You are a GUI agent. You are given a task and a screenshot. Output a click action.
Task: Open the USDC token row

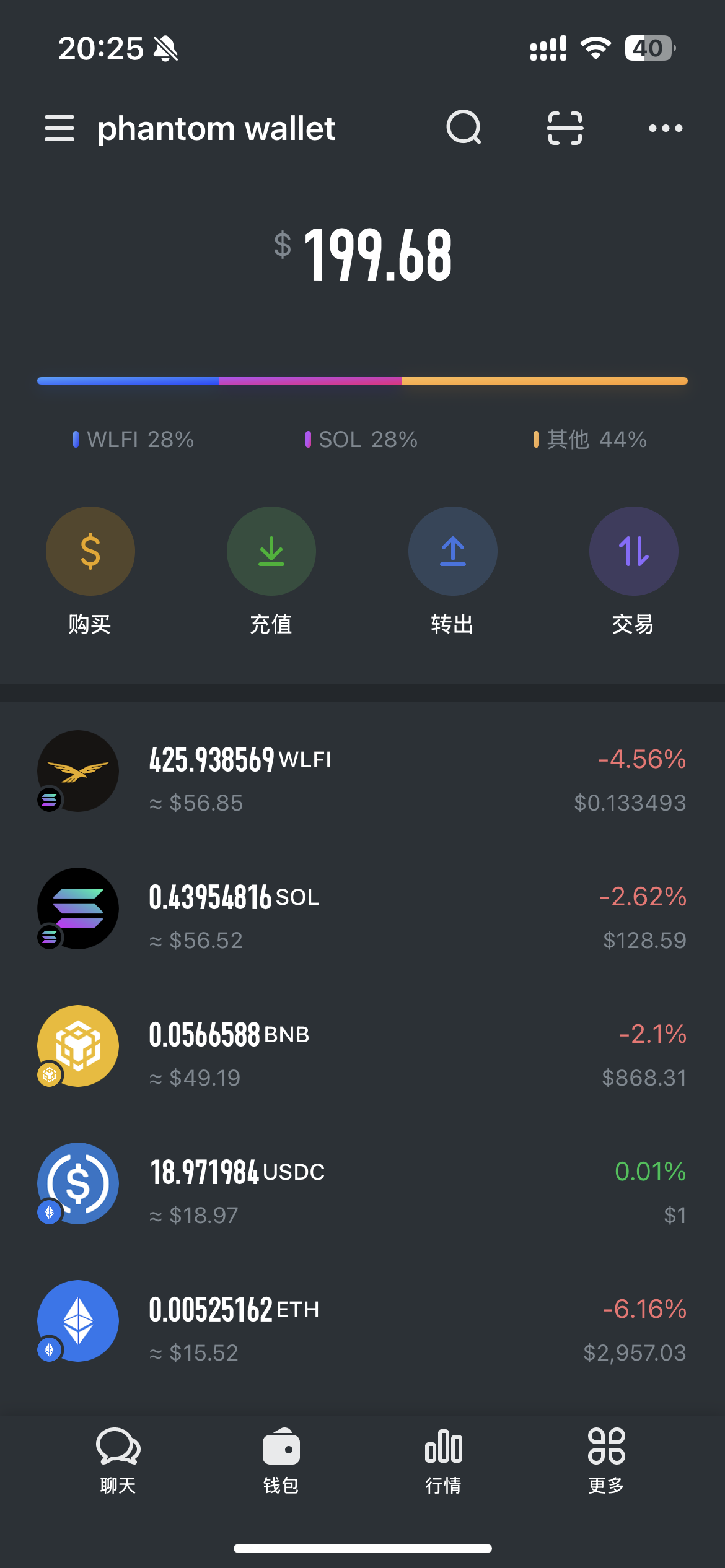point(362,1184)
